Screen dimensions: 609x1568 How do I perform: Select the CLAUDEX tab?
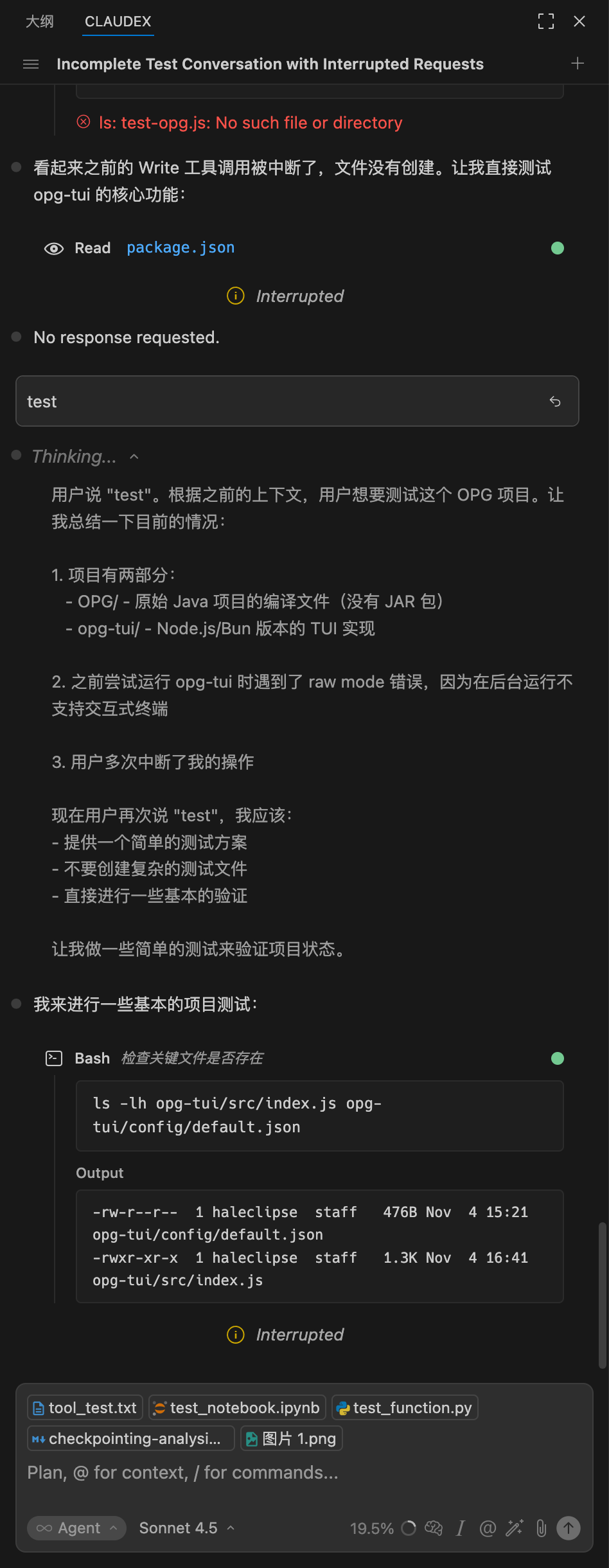[118, 21]
